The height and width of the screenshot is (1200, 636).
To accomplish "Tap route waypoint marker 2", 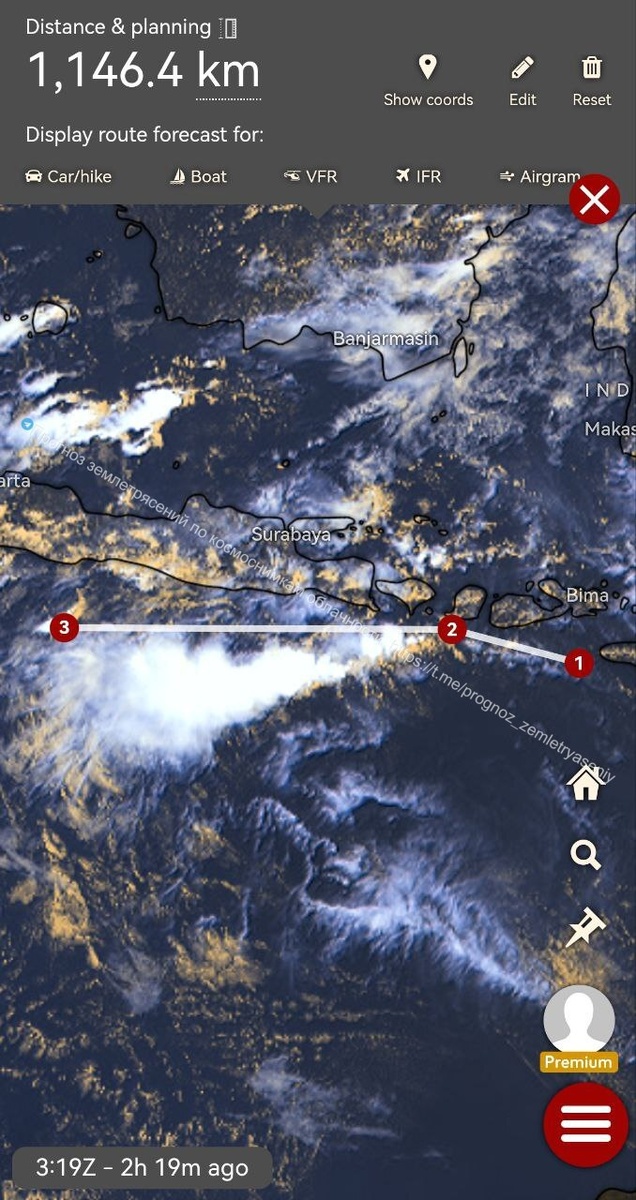I will (452, 629).
